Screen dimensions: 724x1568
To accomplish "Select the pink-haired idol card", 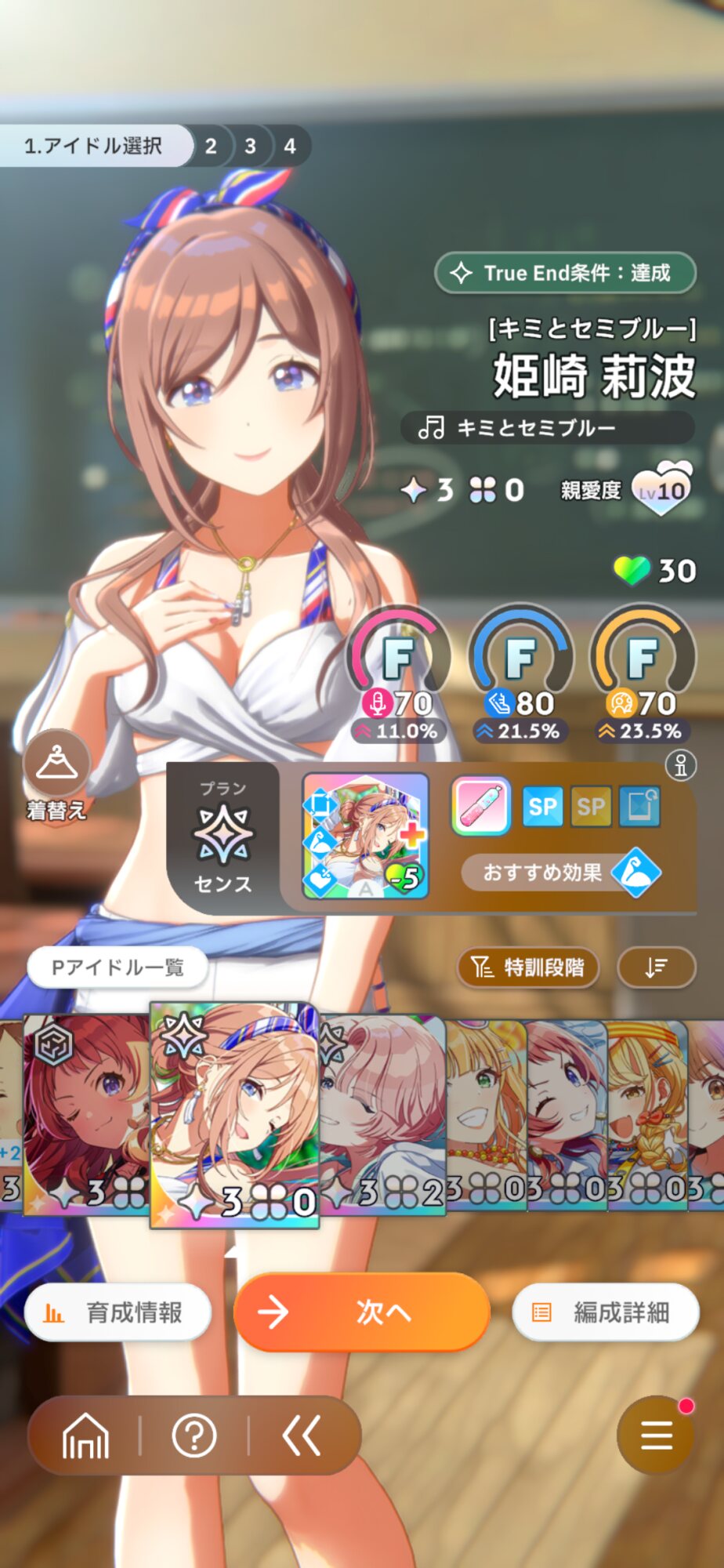I will click(382, 1114).
